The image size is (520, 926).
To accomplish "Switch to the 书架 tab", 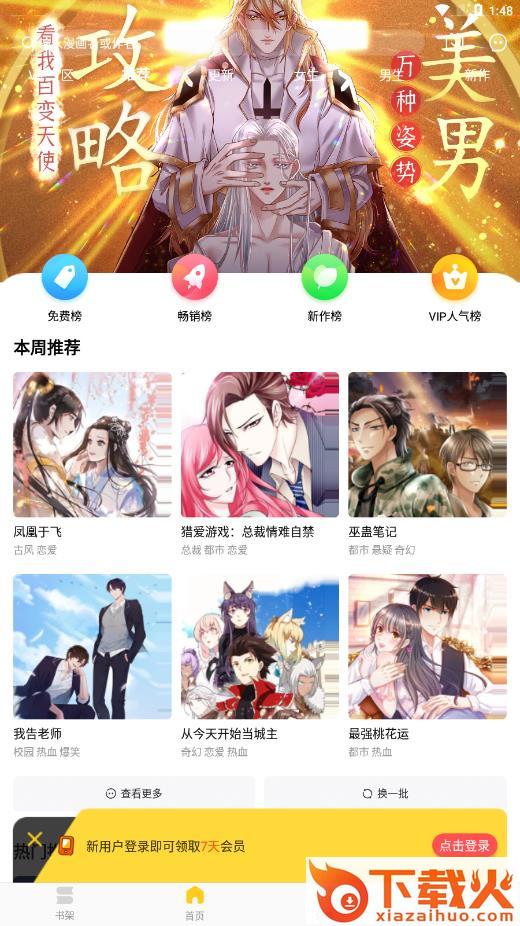I will click(x=65, y=903).
